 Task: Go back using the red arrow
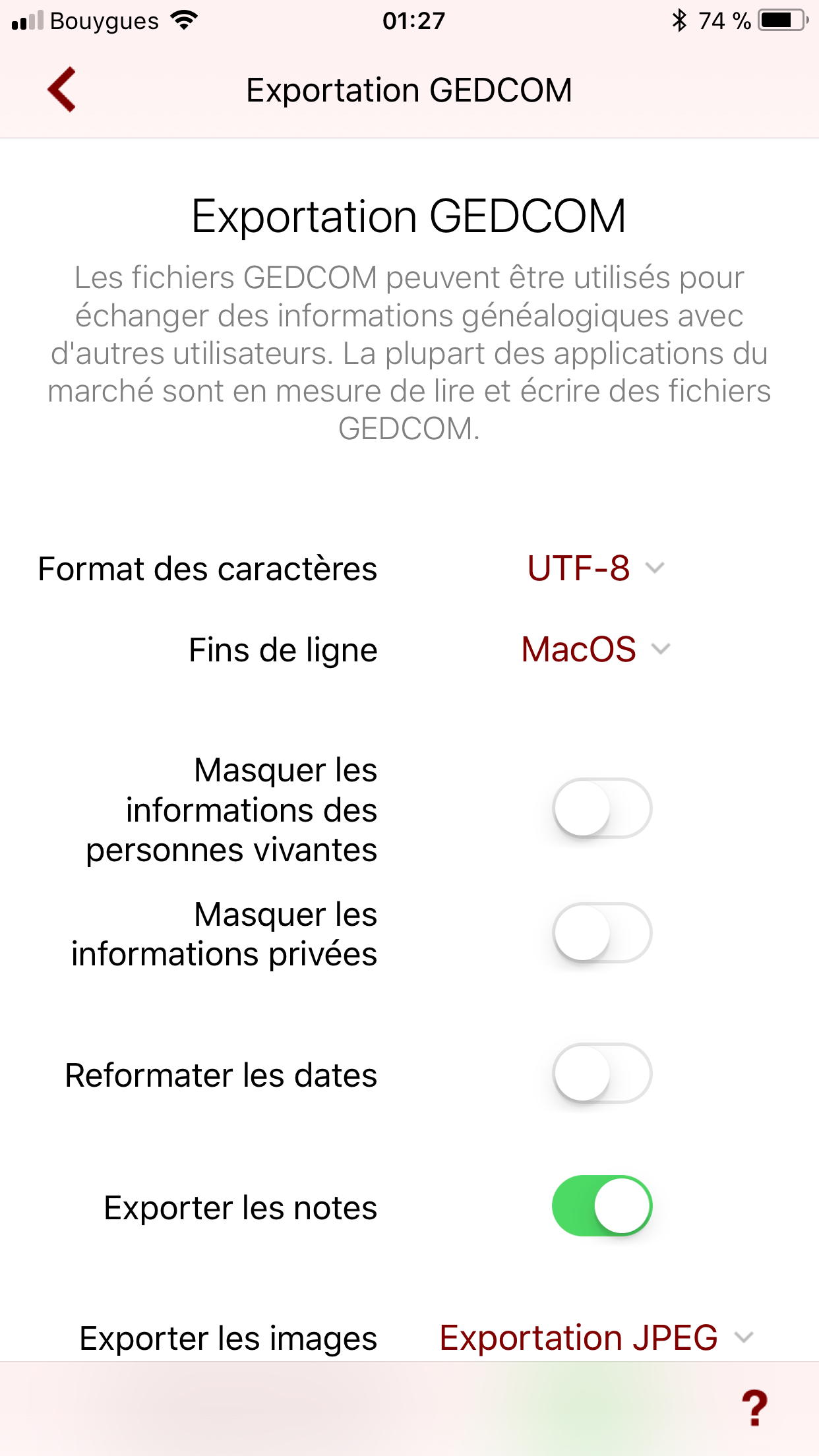coord(62,90)
